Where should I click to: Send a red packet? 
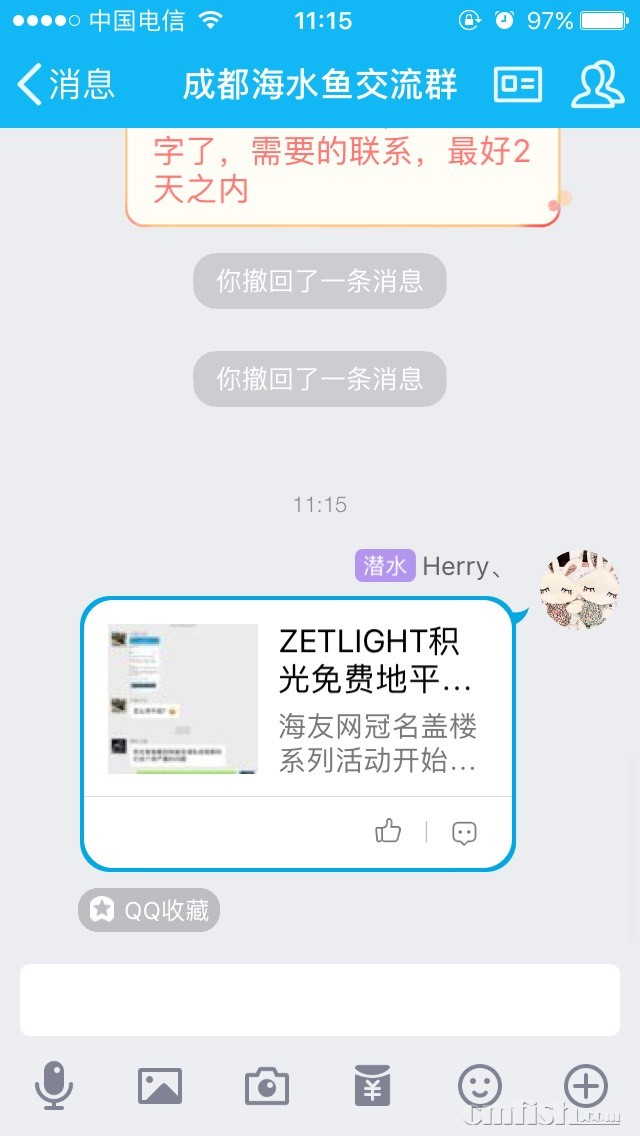[373, 1086]
